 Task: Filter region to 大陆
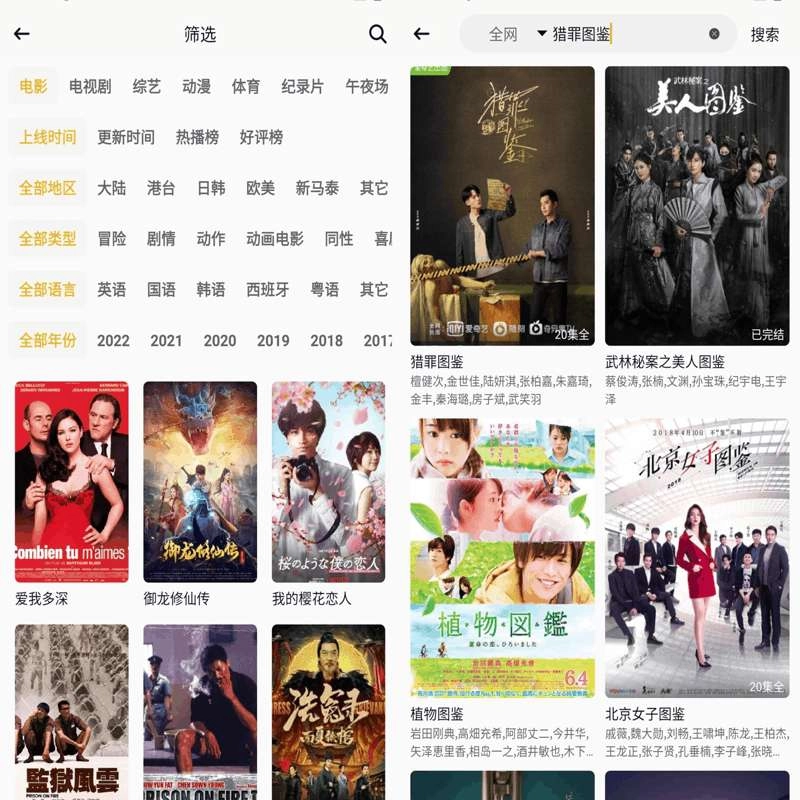click(111, 188)
